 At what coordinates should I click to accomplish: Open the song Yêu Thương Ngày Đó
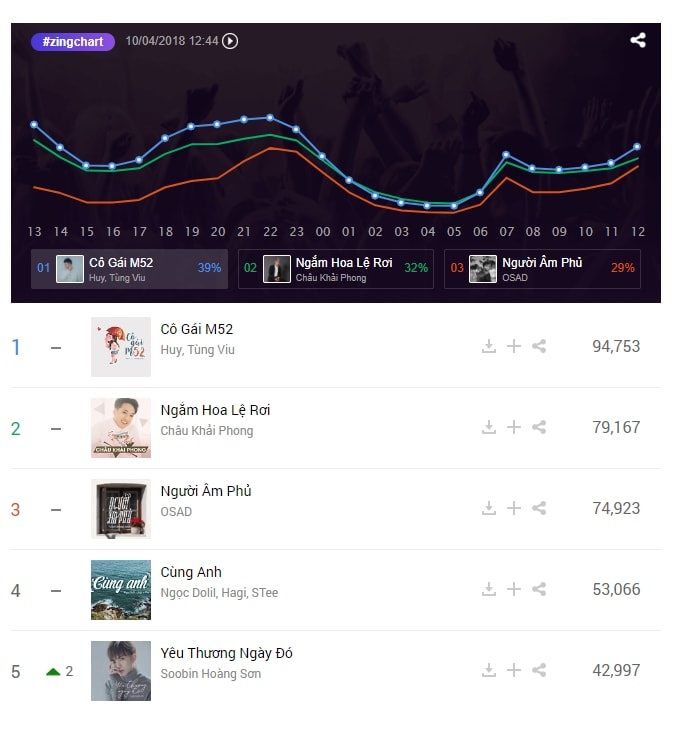click(x=226, y=653)
